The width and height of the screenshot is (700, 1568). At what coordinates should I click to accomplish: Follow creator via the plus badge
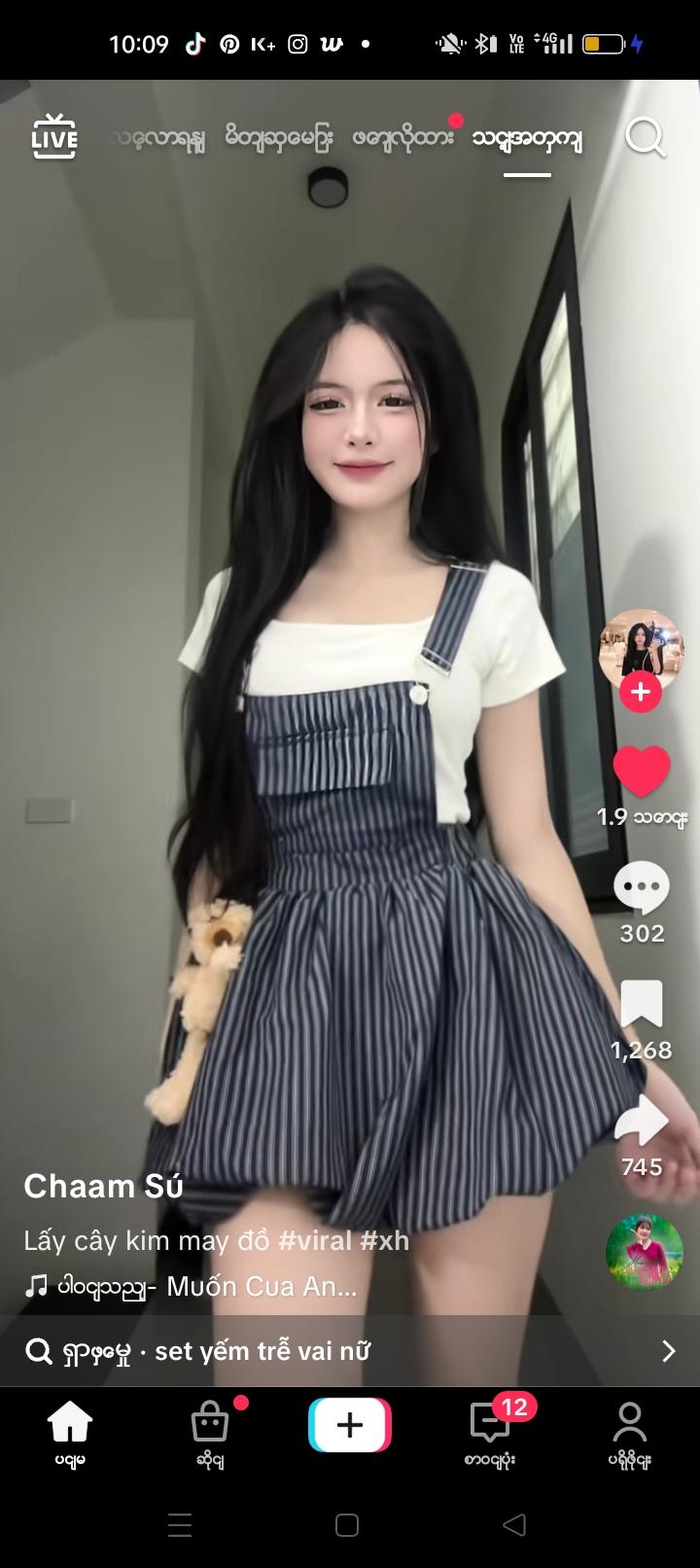[641, 693]
